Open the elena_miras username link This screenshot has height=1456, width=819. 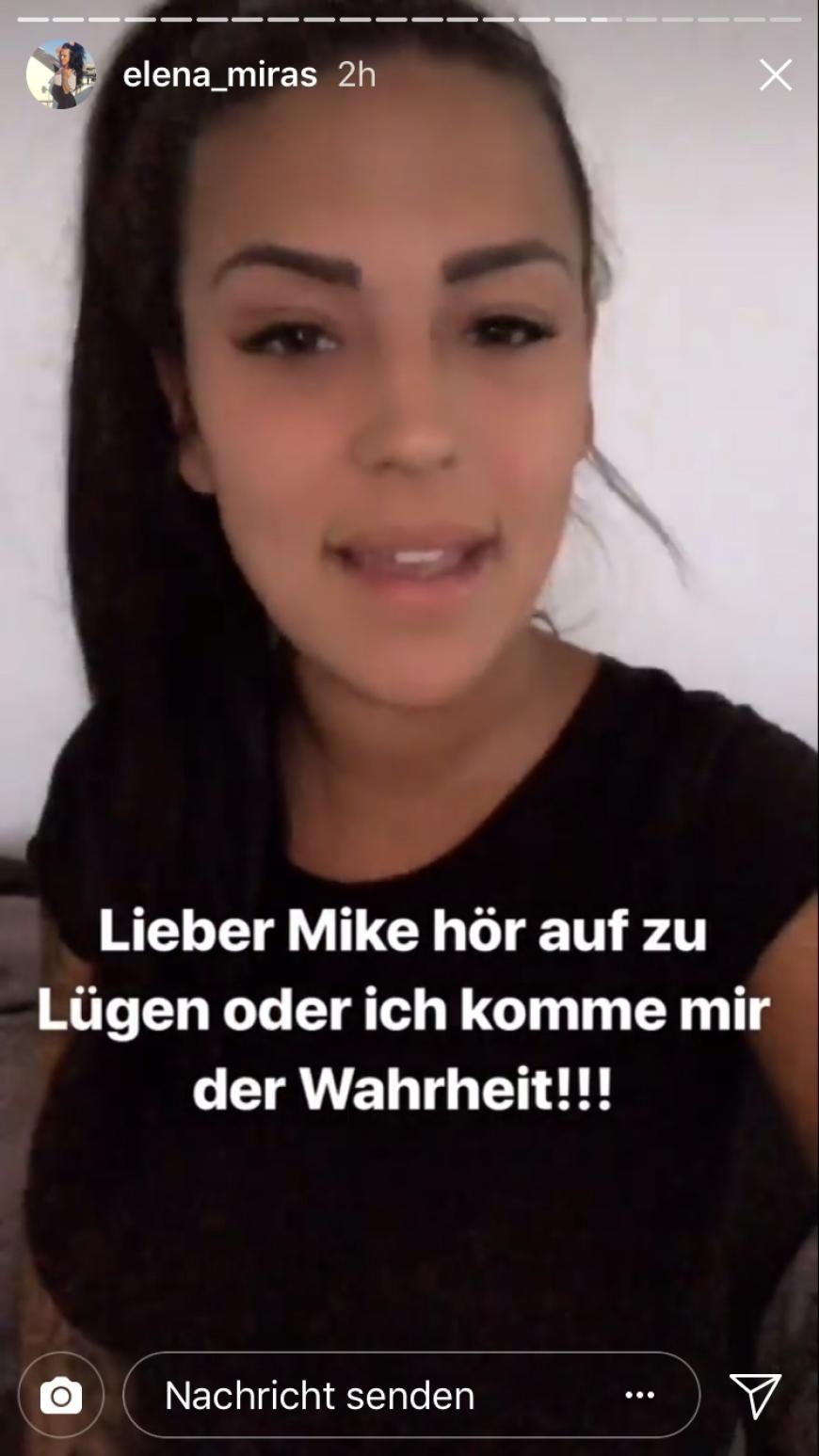point(220,75)
